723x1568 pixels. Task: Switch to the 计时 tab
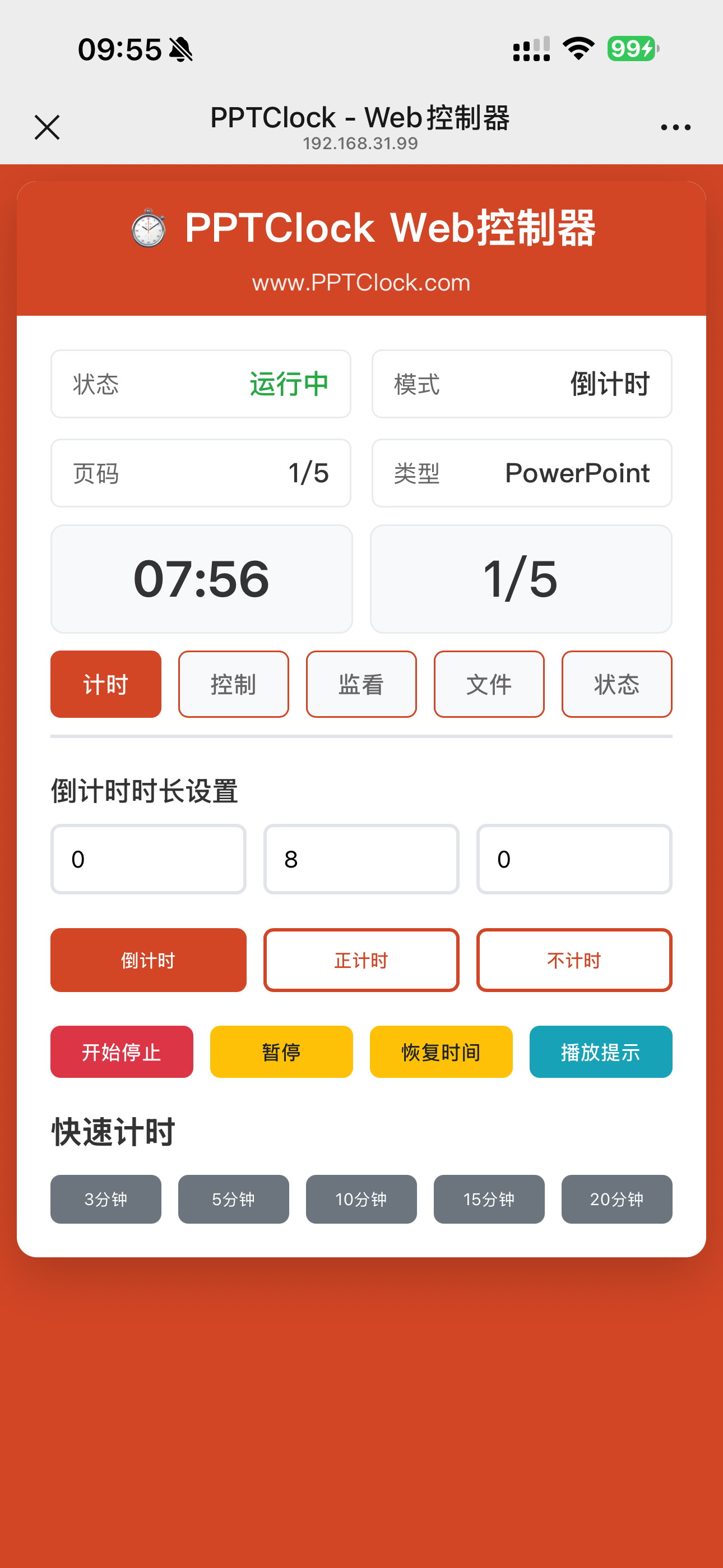pos(105,684)
